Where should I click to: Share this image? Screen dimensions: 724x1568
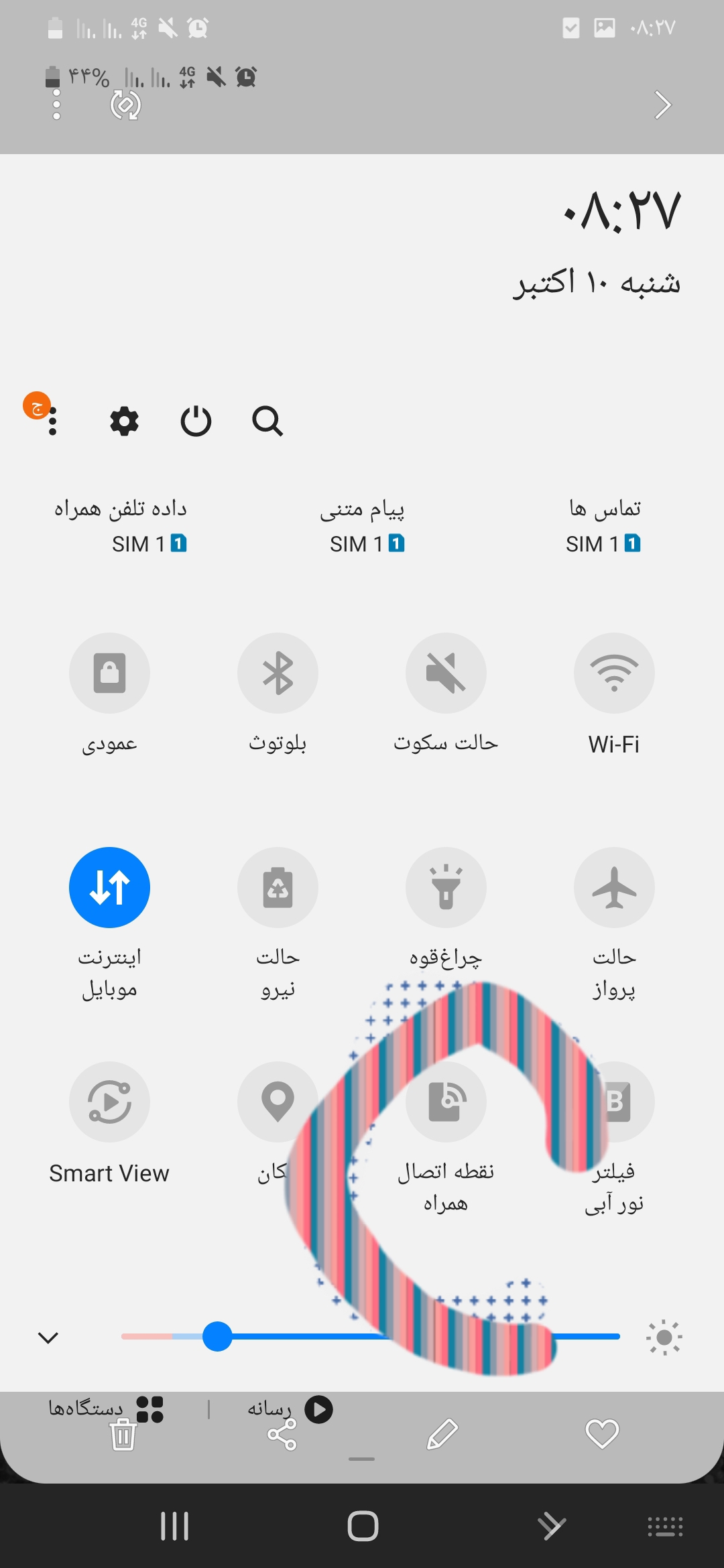pyautogui.click(x=282, y=1435)
